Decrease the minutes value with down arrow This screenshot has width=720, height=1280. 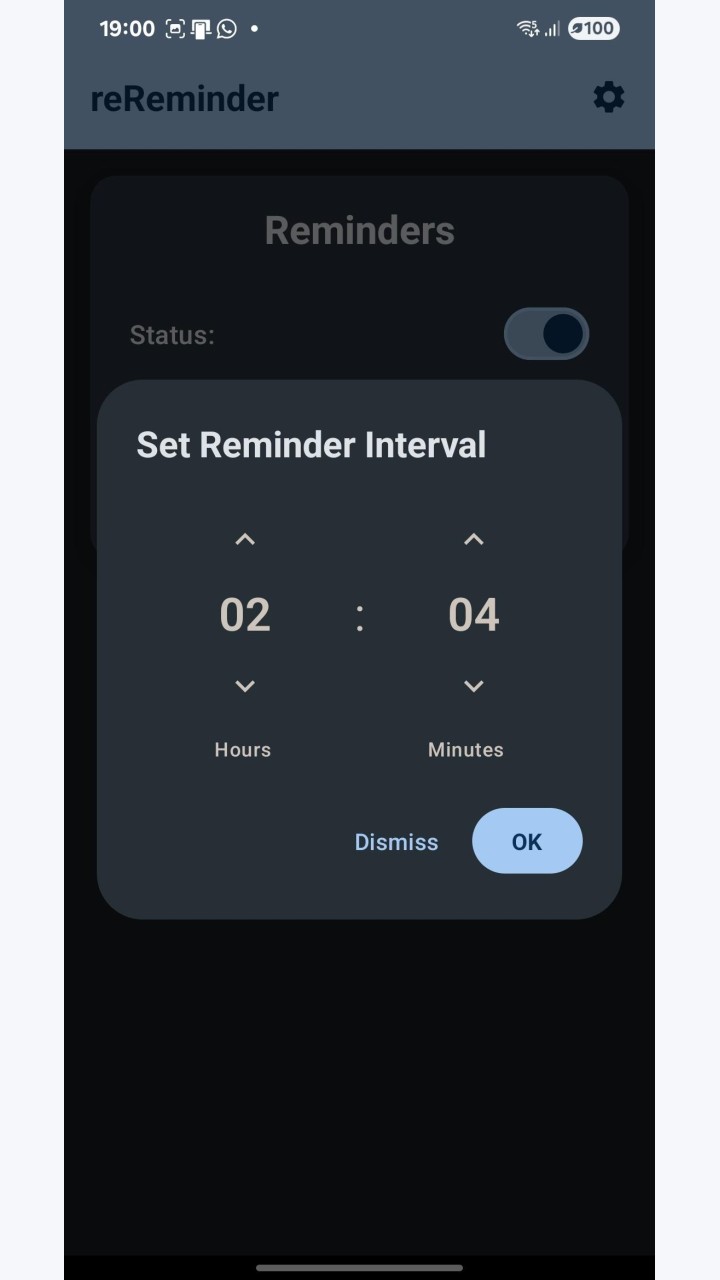click(474, 686)
